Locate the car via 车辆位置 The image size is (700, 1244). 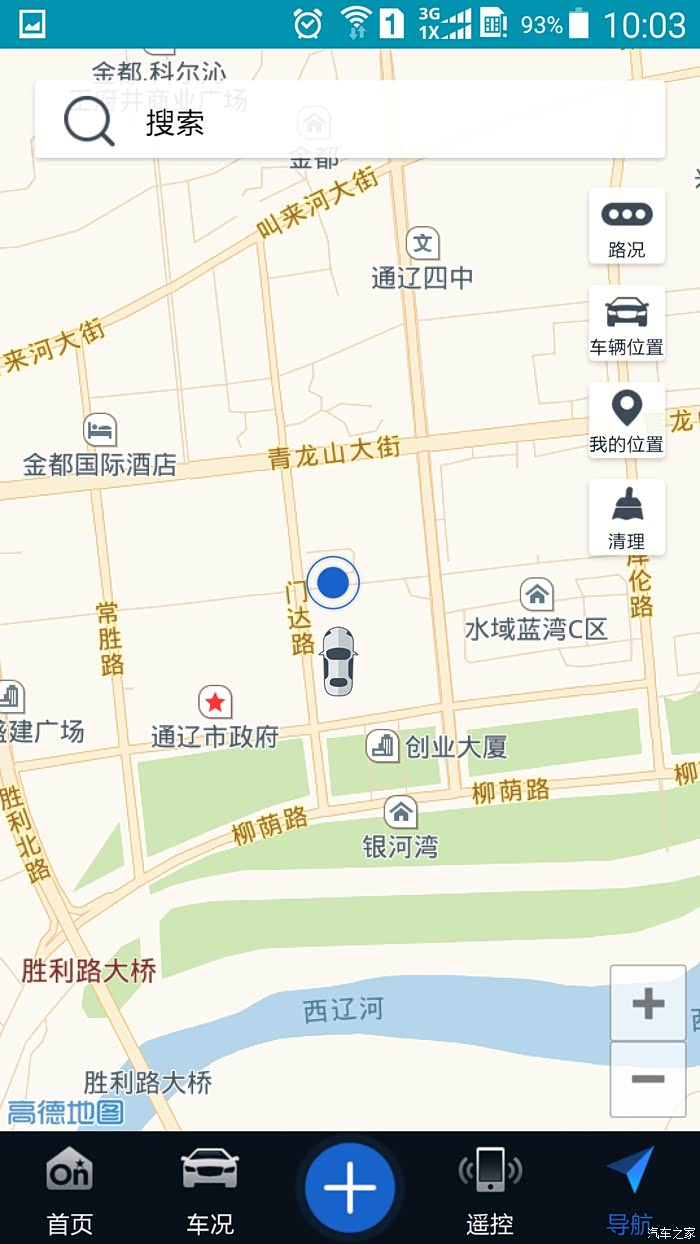[x=627, y=323]
